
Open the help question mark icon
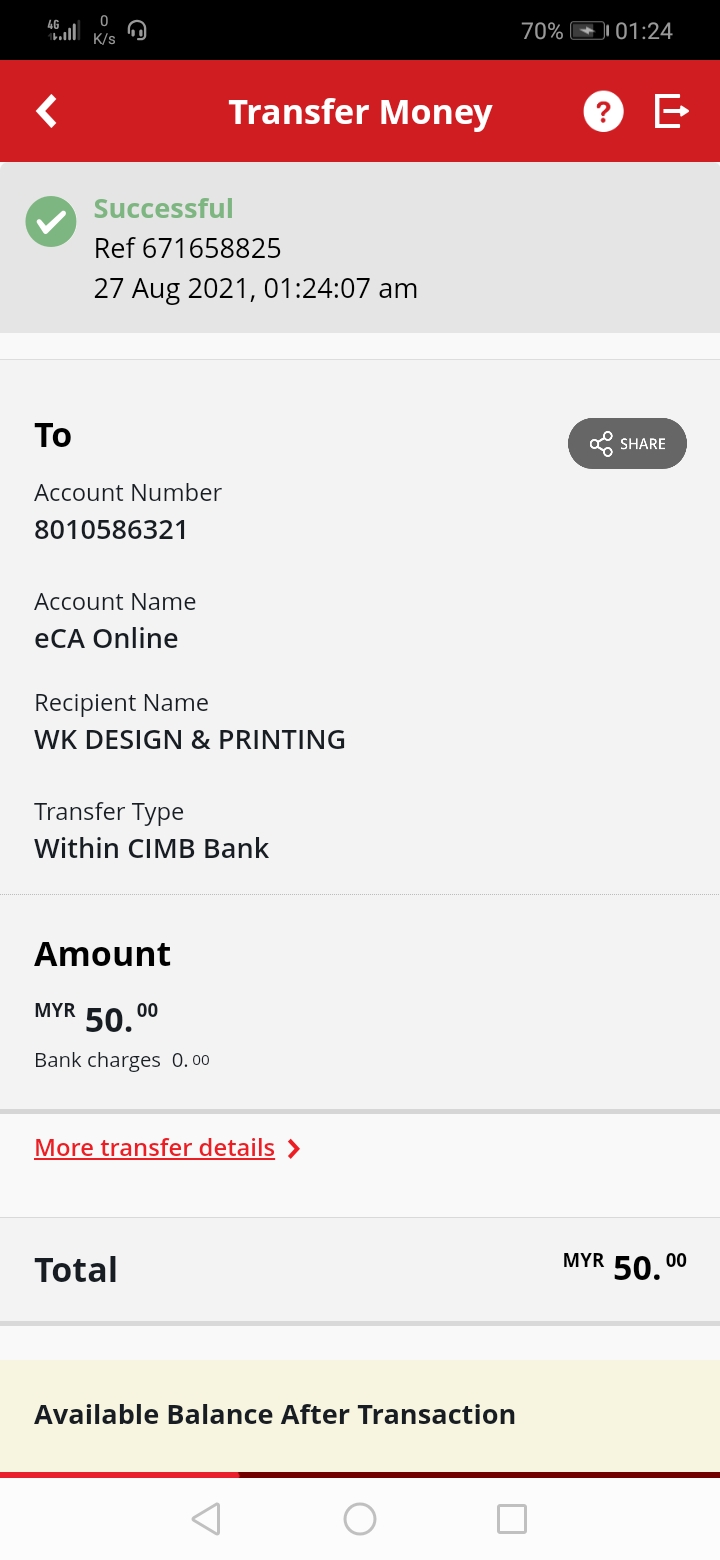point(603,111)
